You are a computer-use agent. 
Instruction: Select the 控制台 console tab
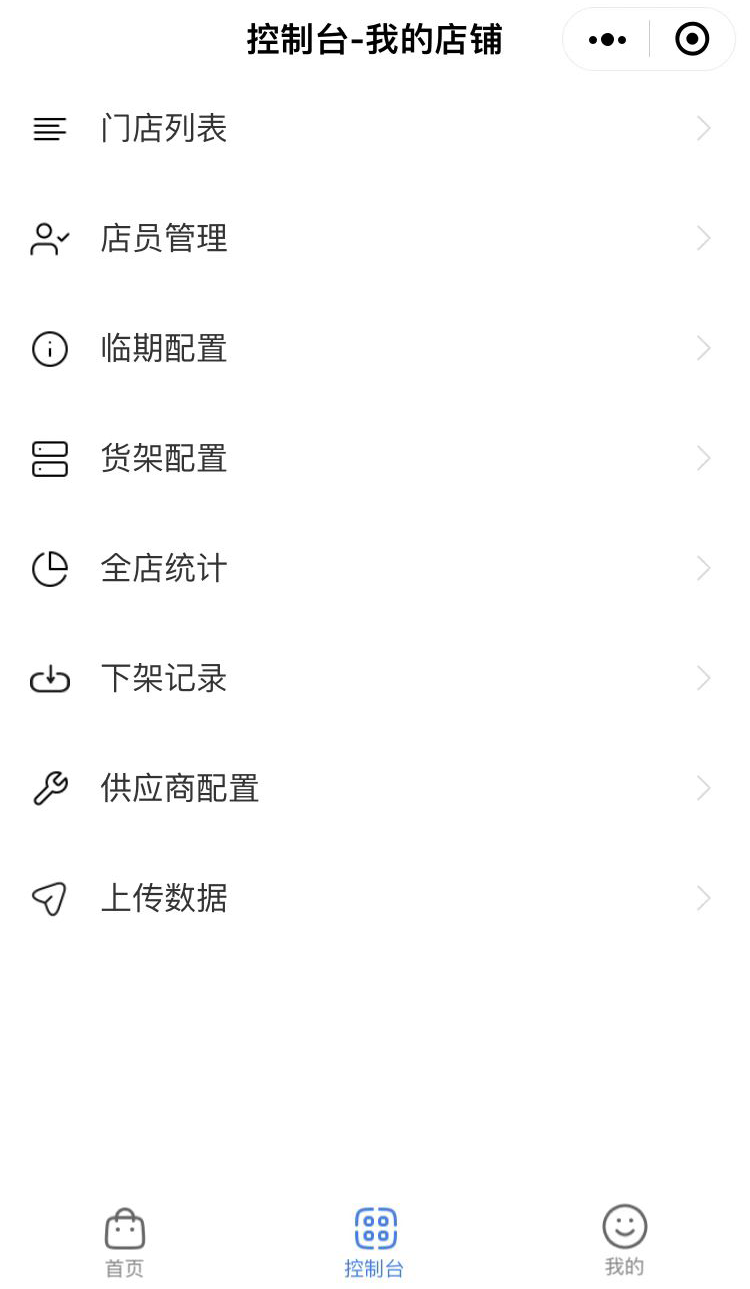(375, 1243)
